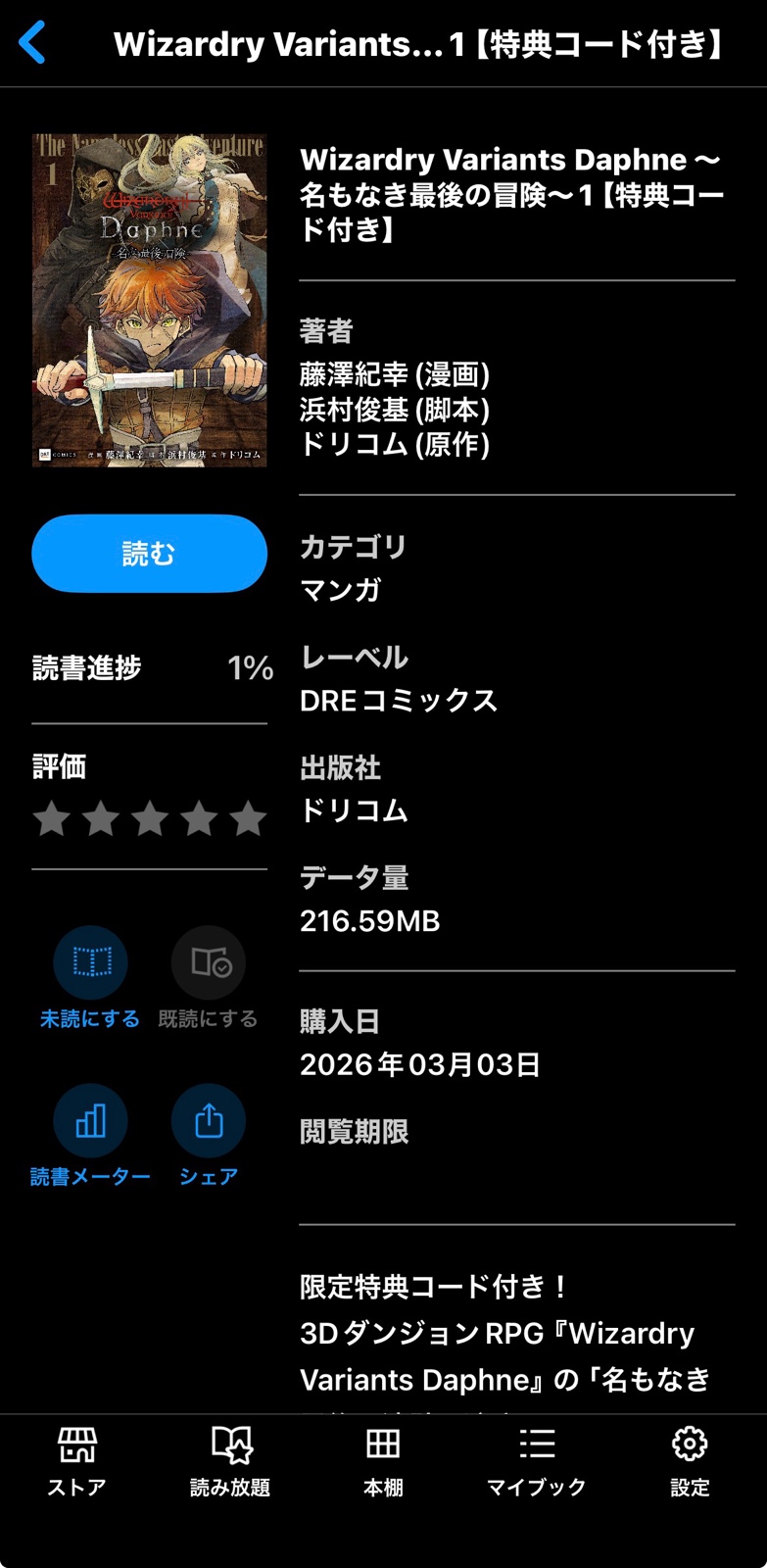Go to the 本棚 bookshelf tab
The width and height of the screenshot is (767, 1568).
coord(383,1461)
